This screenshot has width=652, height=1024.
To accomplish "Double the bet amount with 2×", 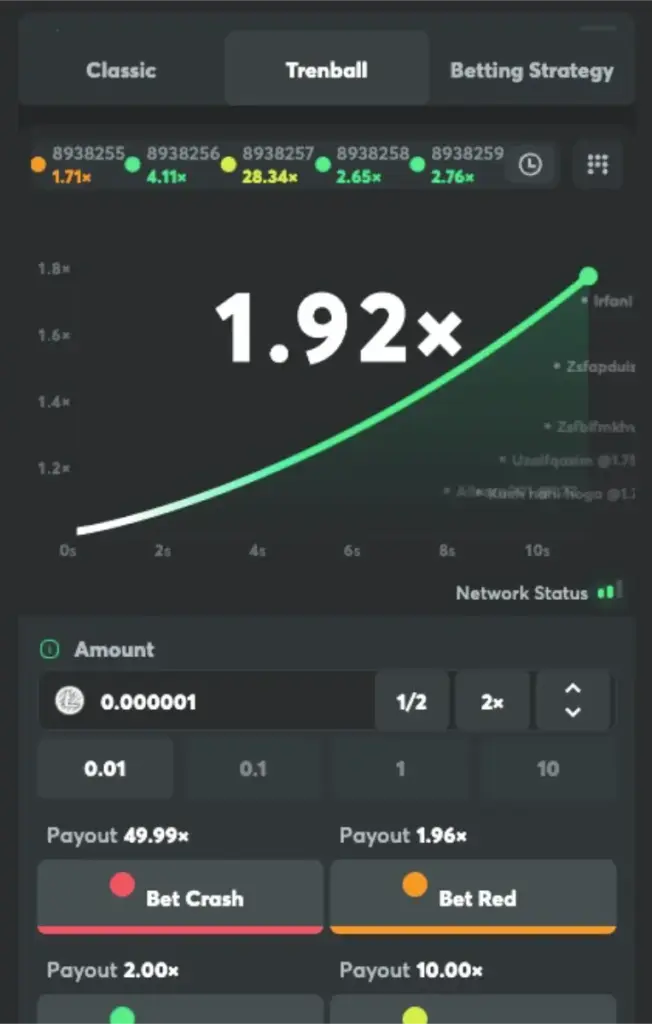I will pyautogui.click(x=492, y=702).
